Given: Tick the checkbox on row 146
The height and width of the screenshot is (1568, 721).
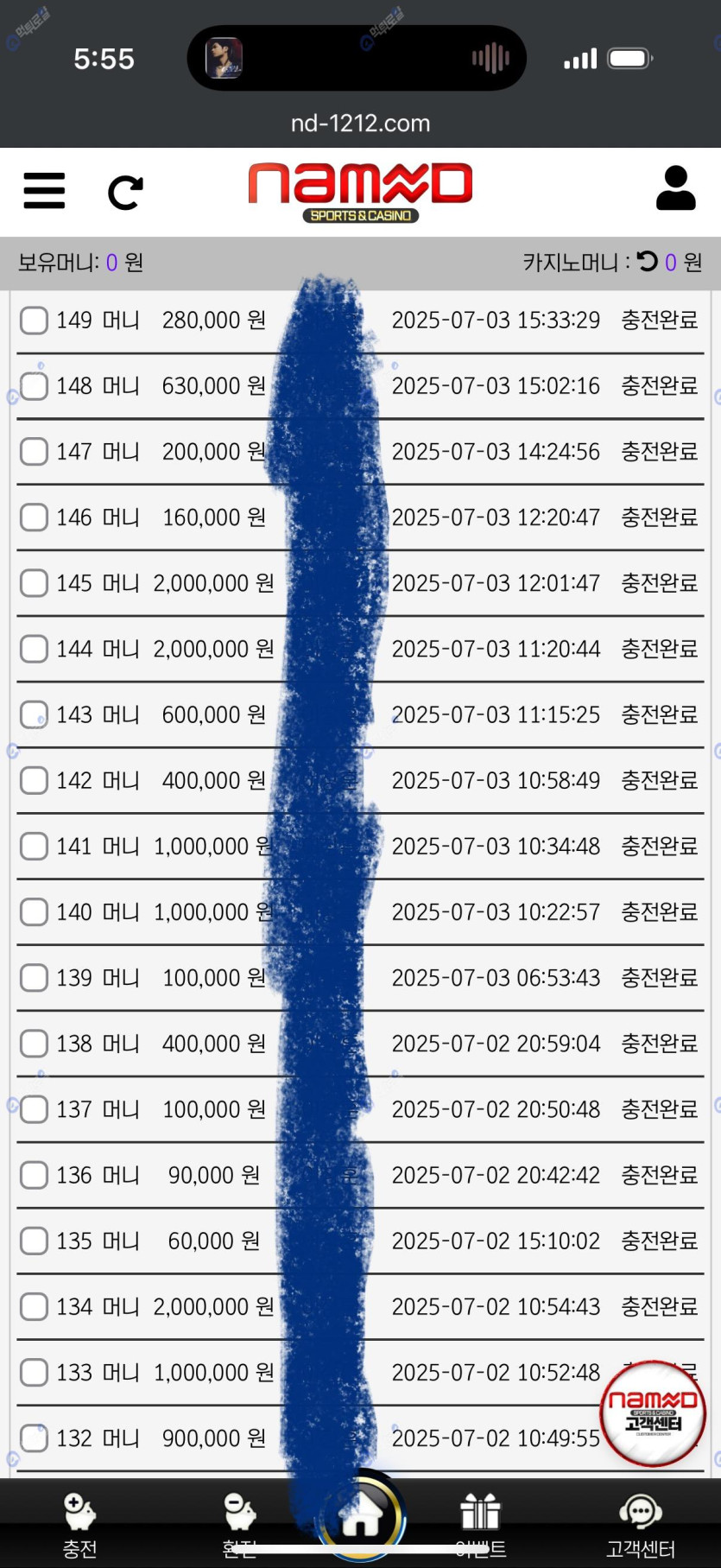Looking at the screenshot, I should 34,517.
